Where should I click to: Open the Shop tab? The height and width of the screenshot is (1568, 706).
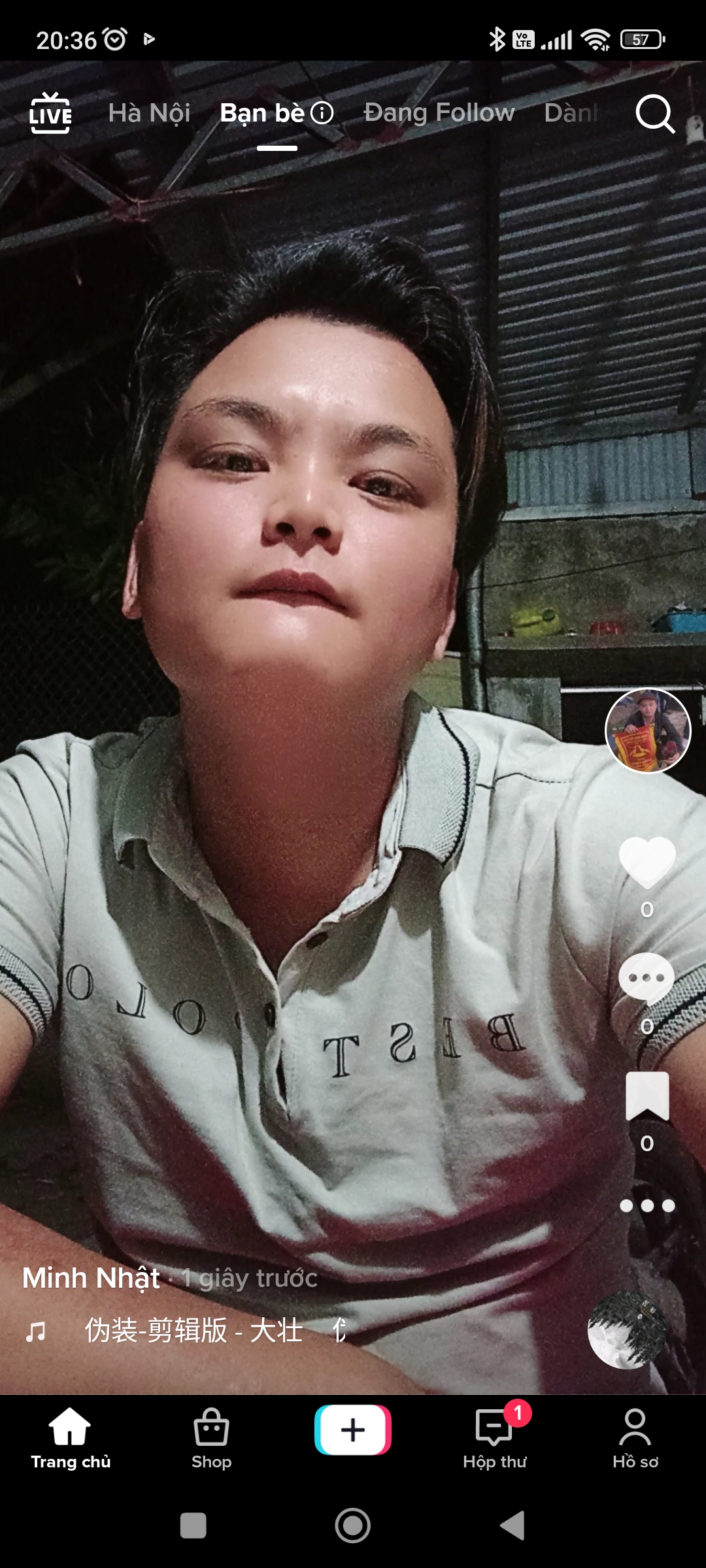[211, 1439]
